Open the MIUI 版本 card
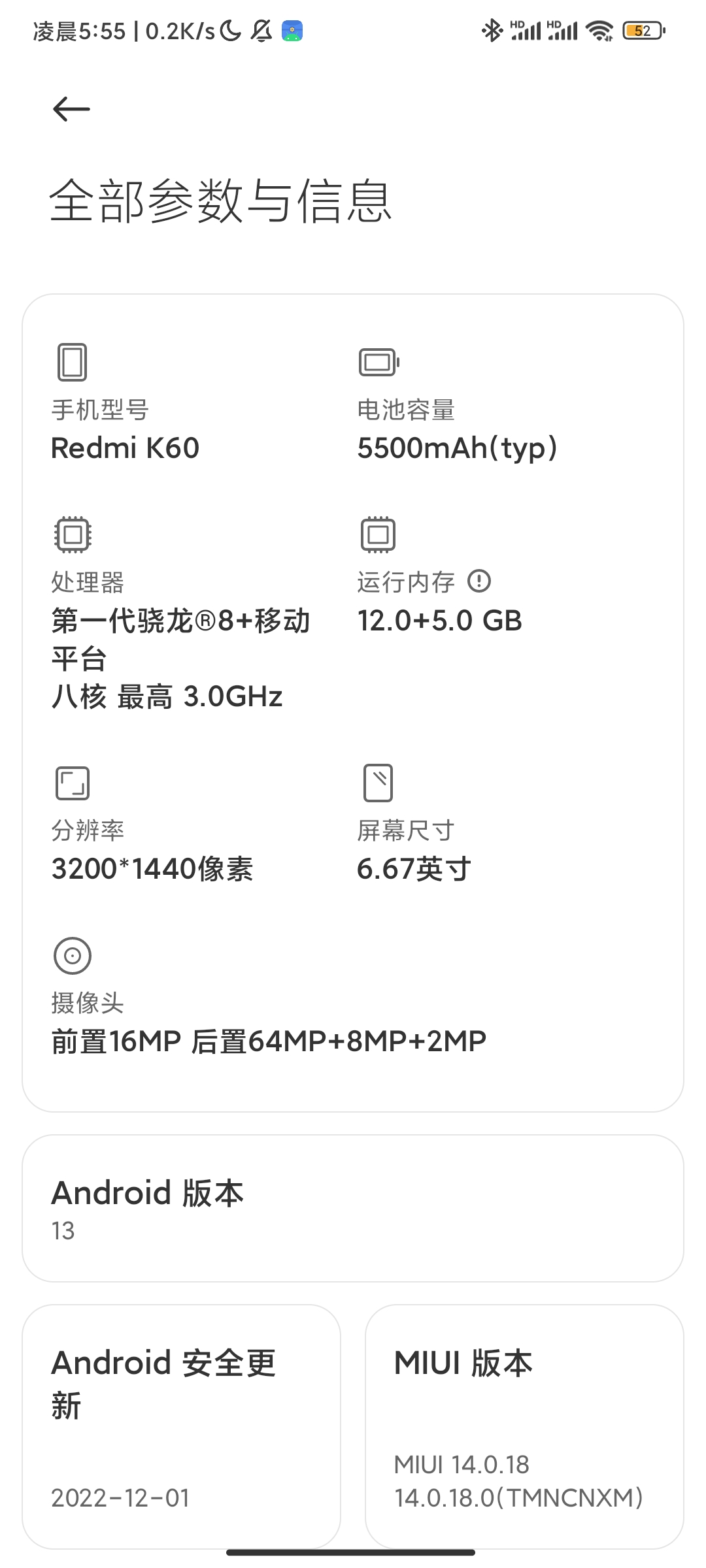Screen dimensions: 706x1568 click(524, 1426)
